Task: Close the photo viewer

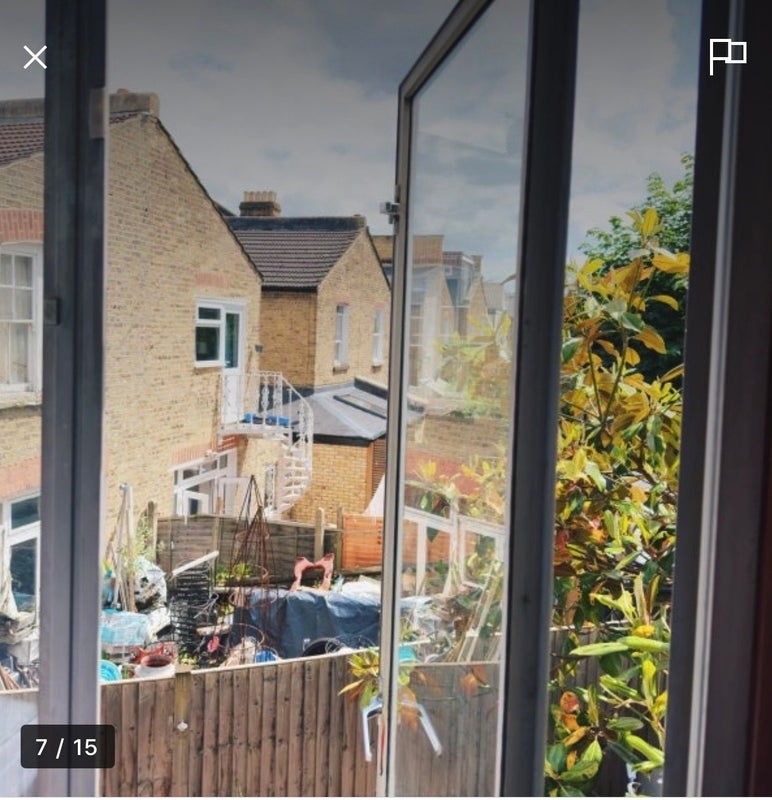Action: (35, 57)
